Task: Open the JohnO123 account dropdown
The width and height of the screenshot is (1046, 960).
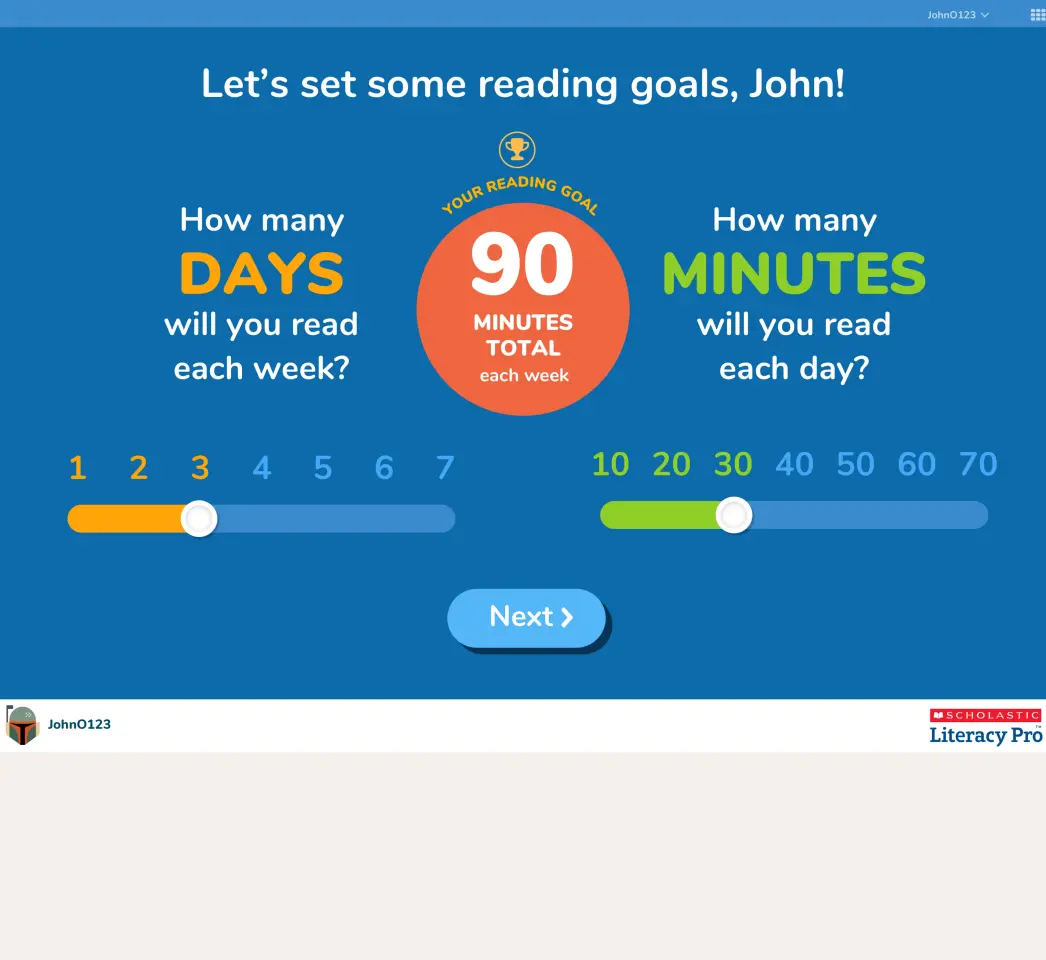Action: 957,15
